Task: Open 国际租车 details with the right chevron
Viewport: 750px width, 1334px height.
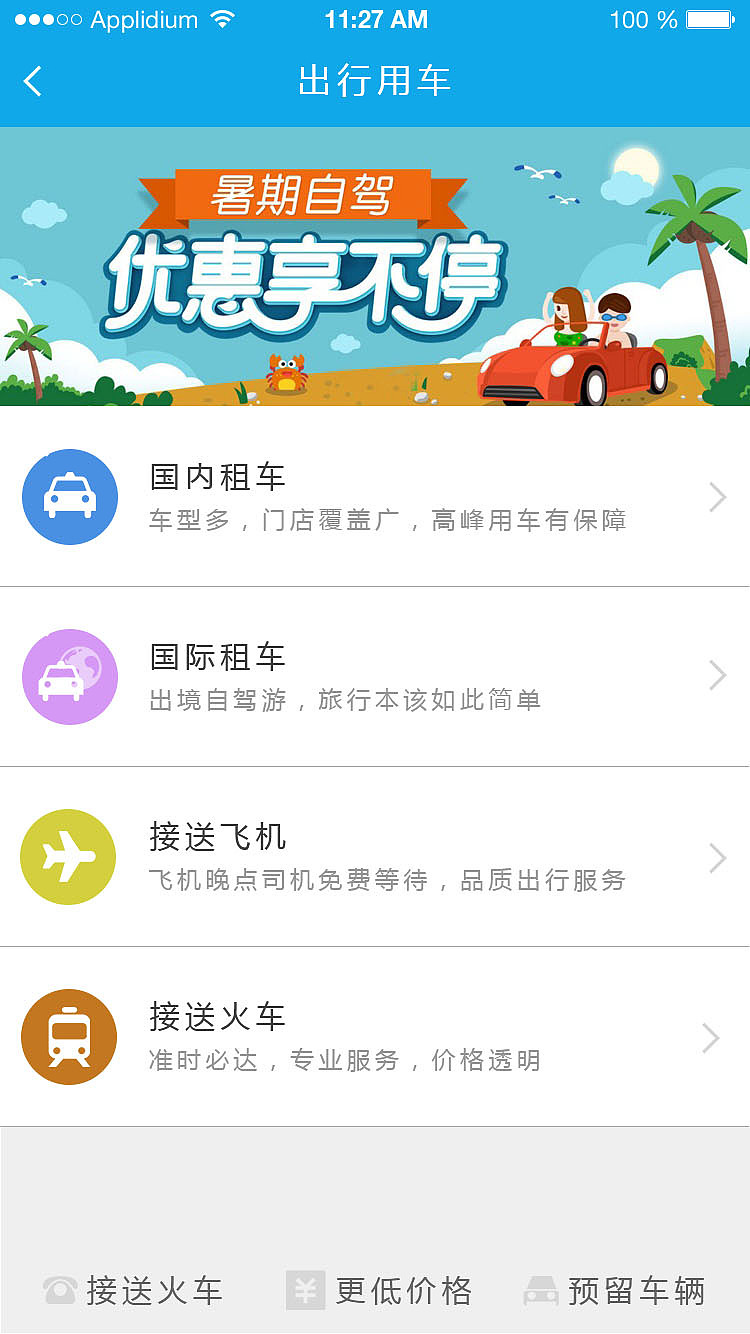Action: coord(716,676)
